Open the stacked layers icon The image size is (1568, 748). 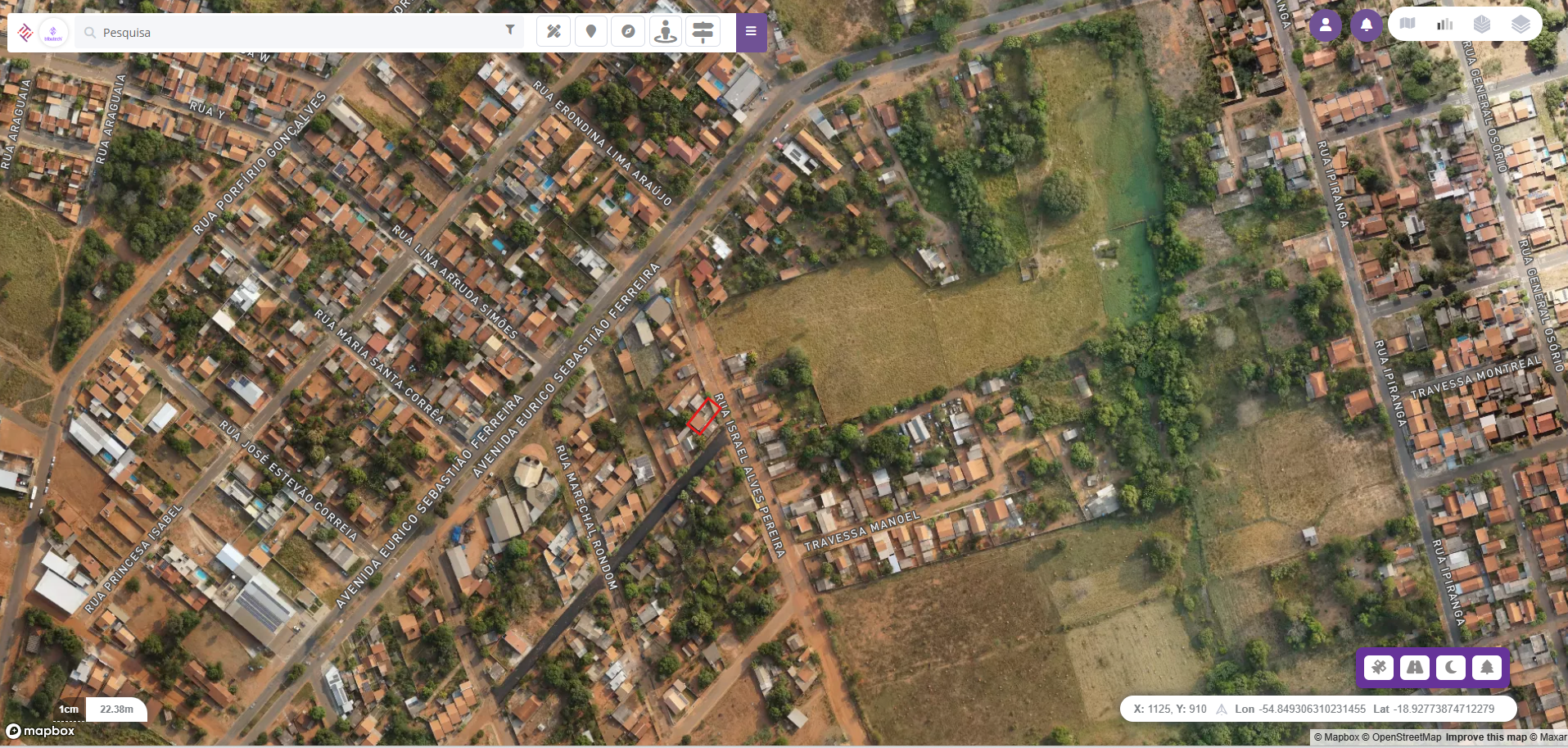pos(1521,24)
